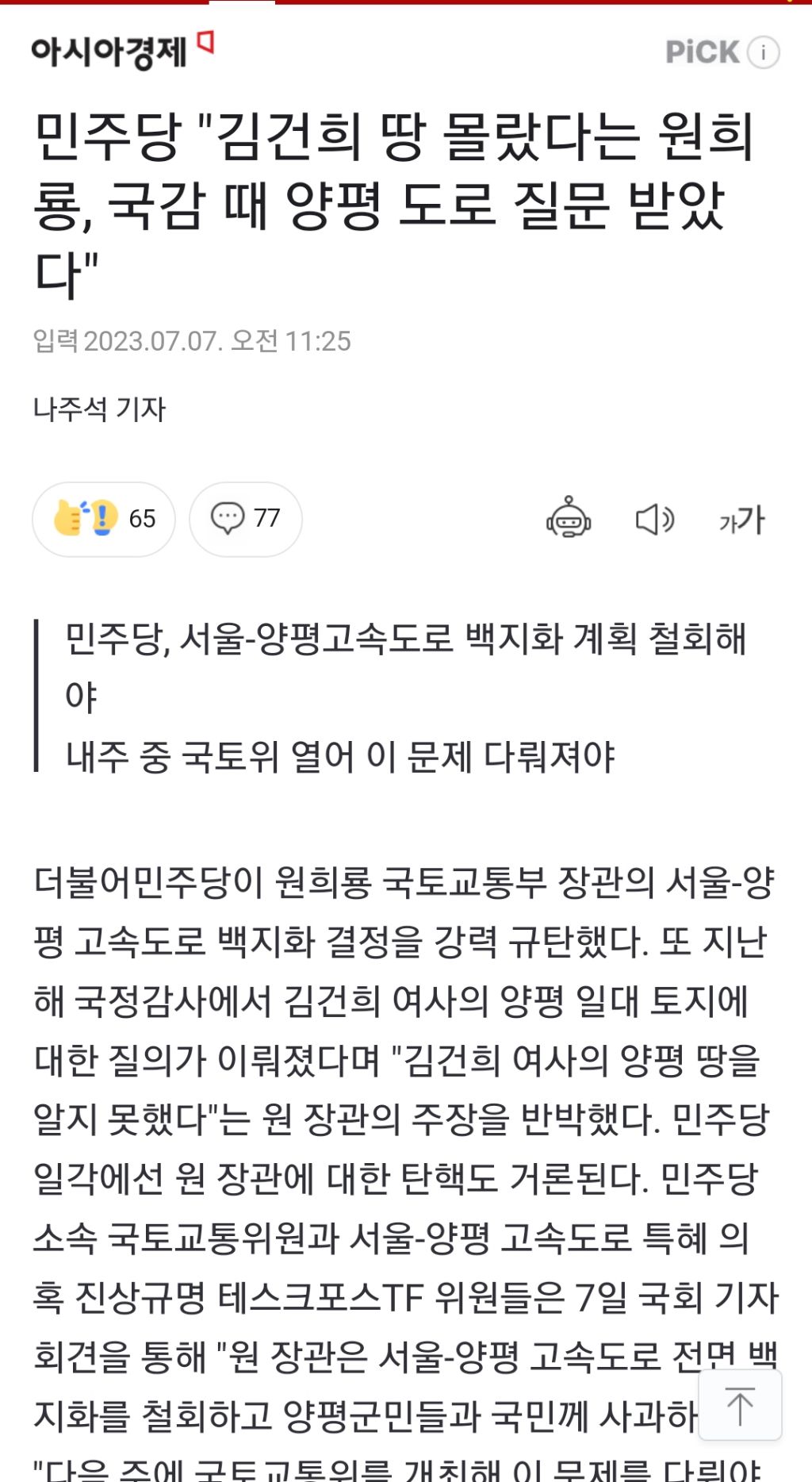812x1482 pixels.
Task: Jump to top with arrow button
Action: point(740,1405)
